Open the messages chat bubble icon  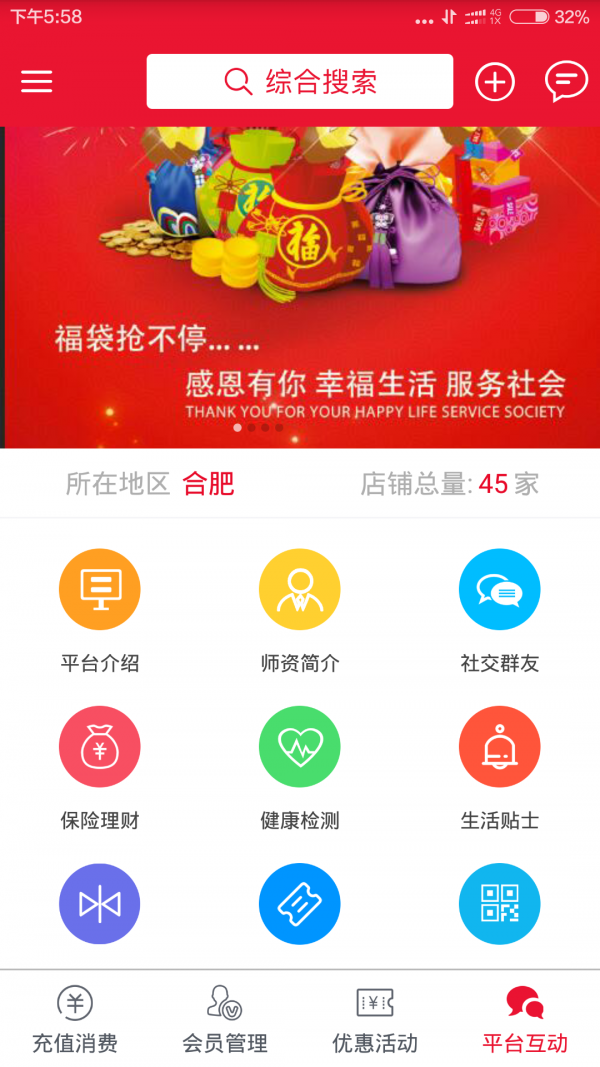point(566,82)
